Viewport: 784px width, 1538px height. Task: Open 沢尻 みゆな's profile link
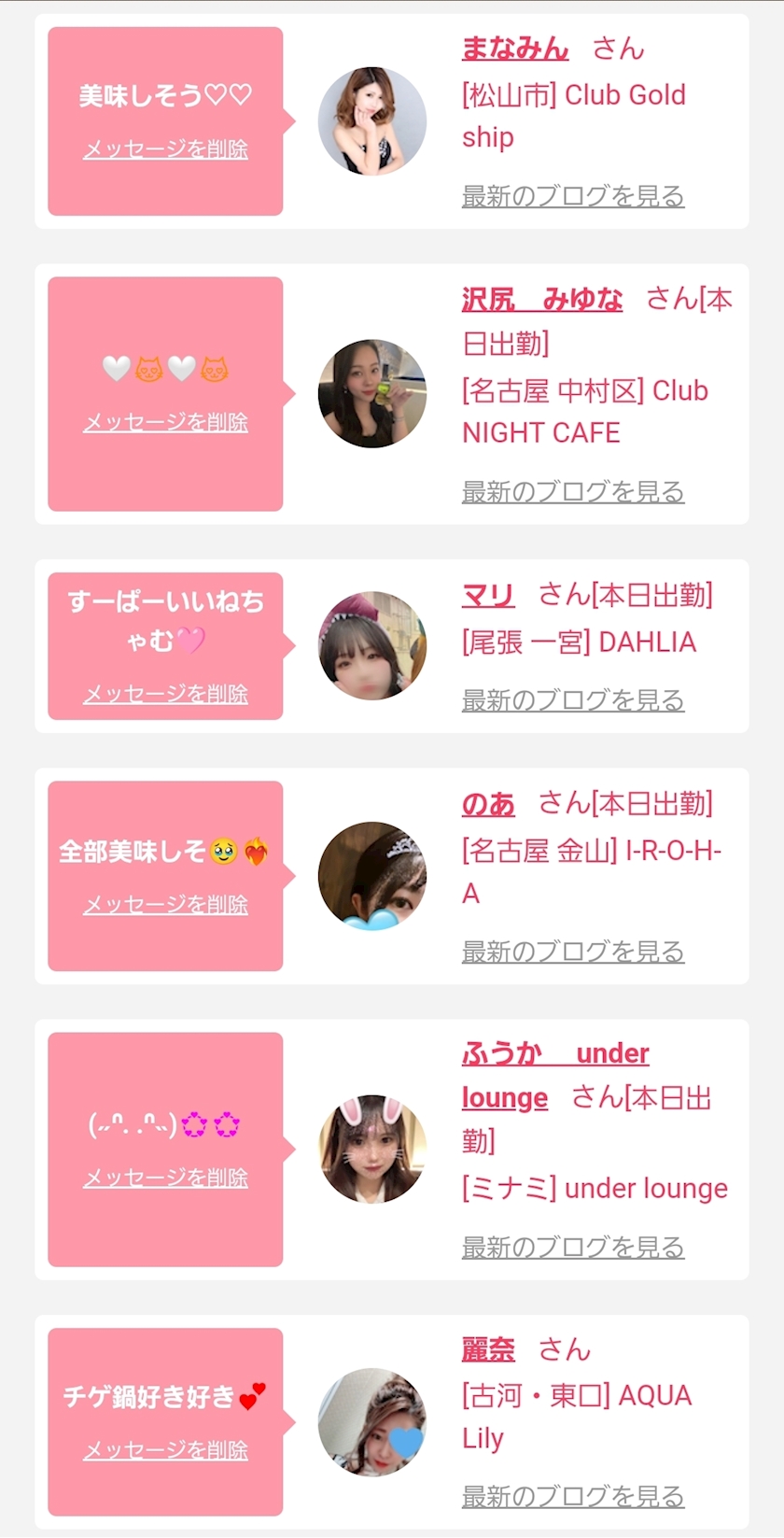pos(541,299)
